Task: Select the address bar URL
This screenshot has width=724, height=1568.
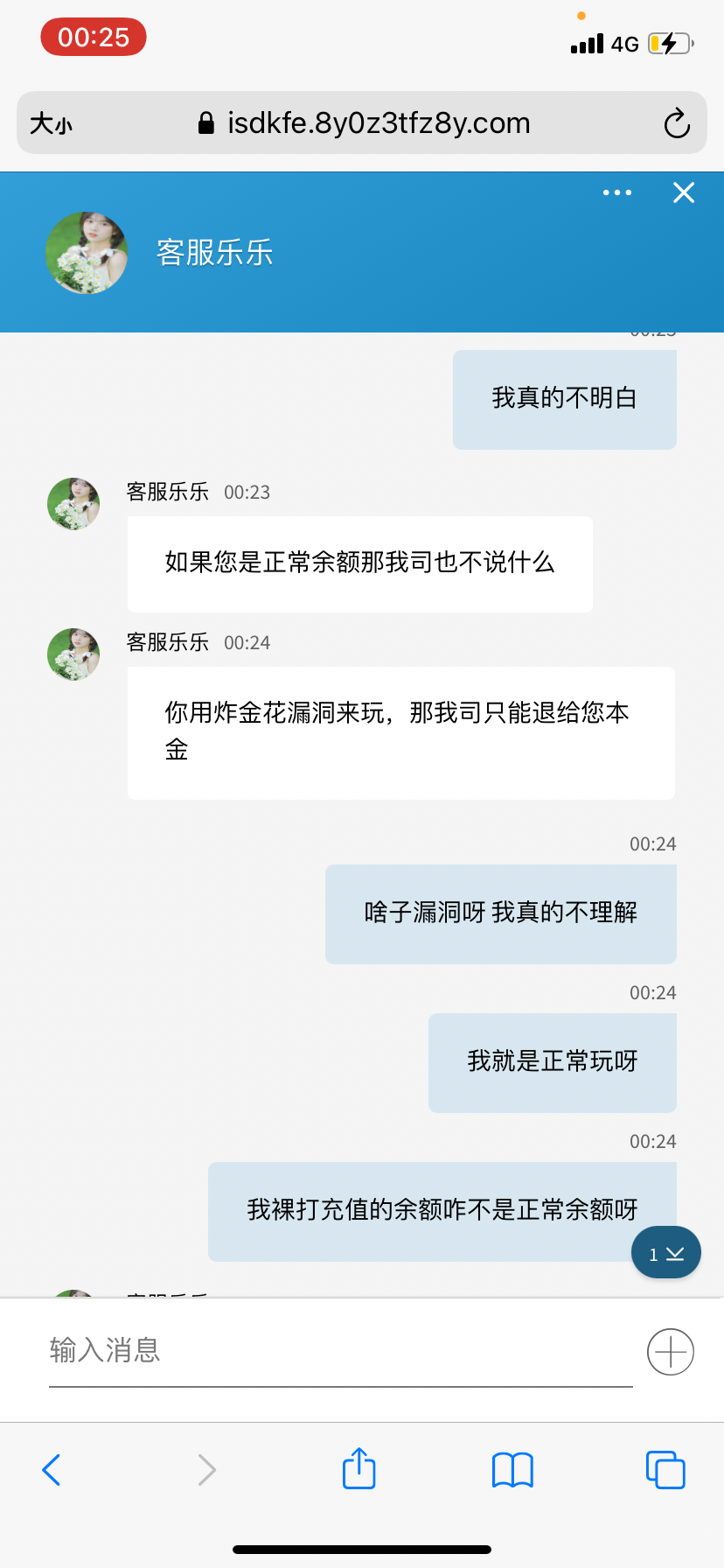Action: point(378,122)
